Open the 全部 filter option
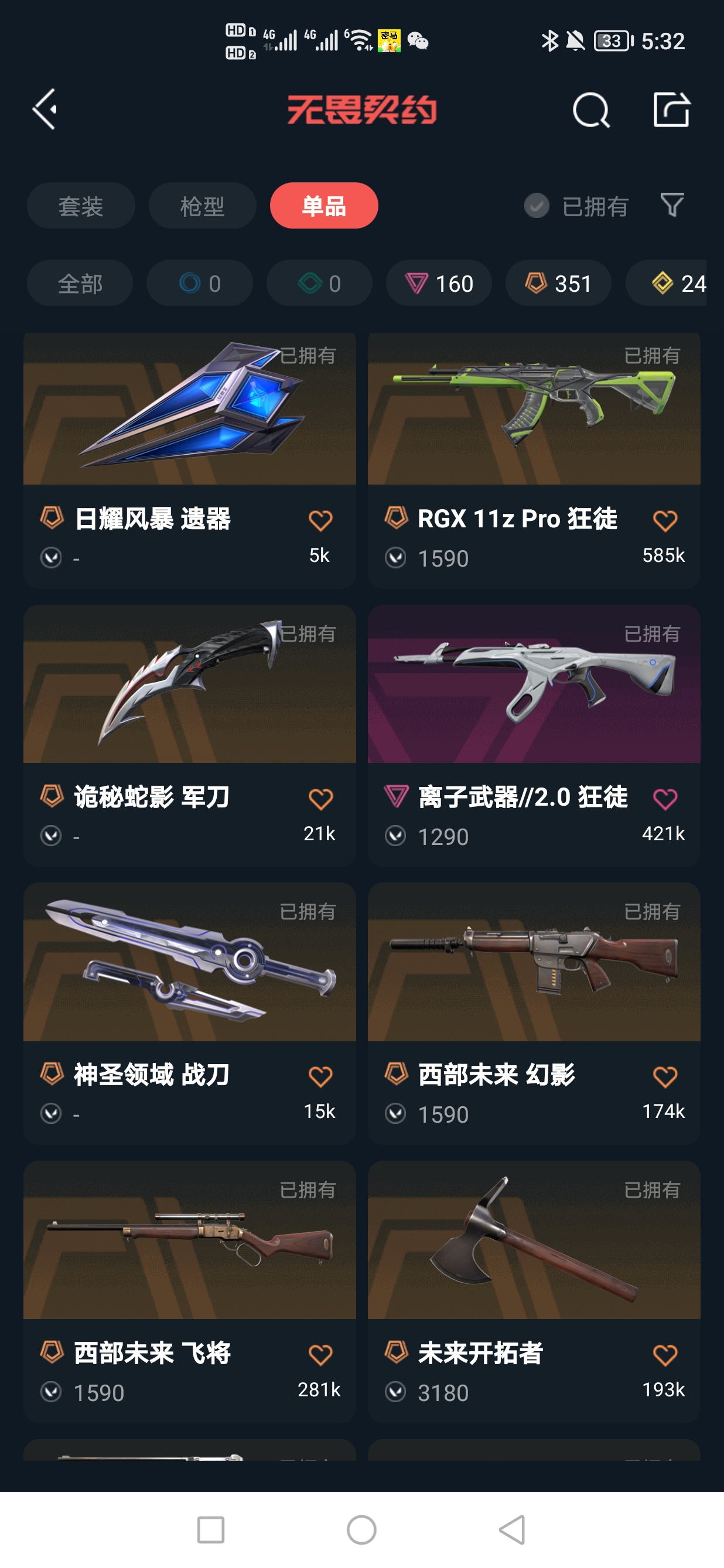 (80, 283)
